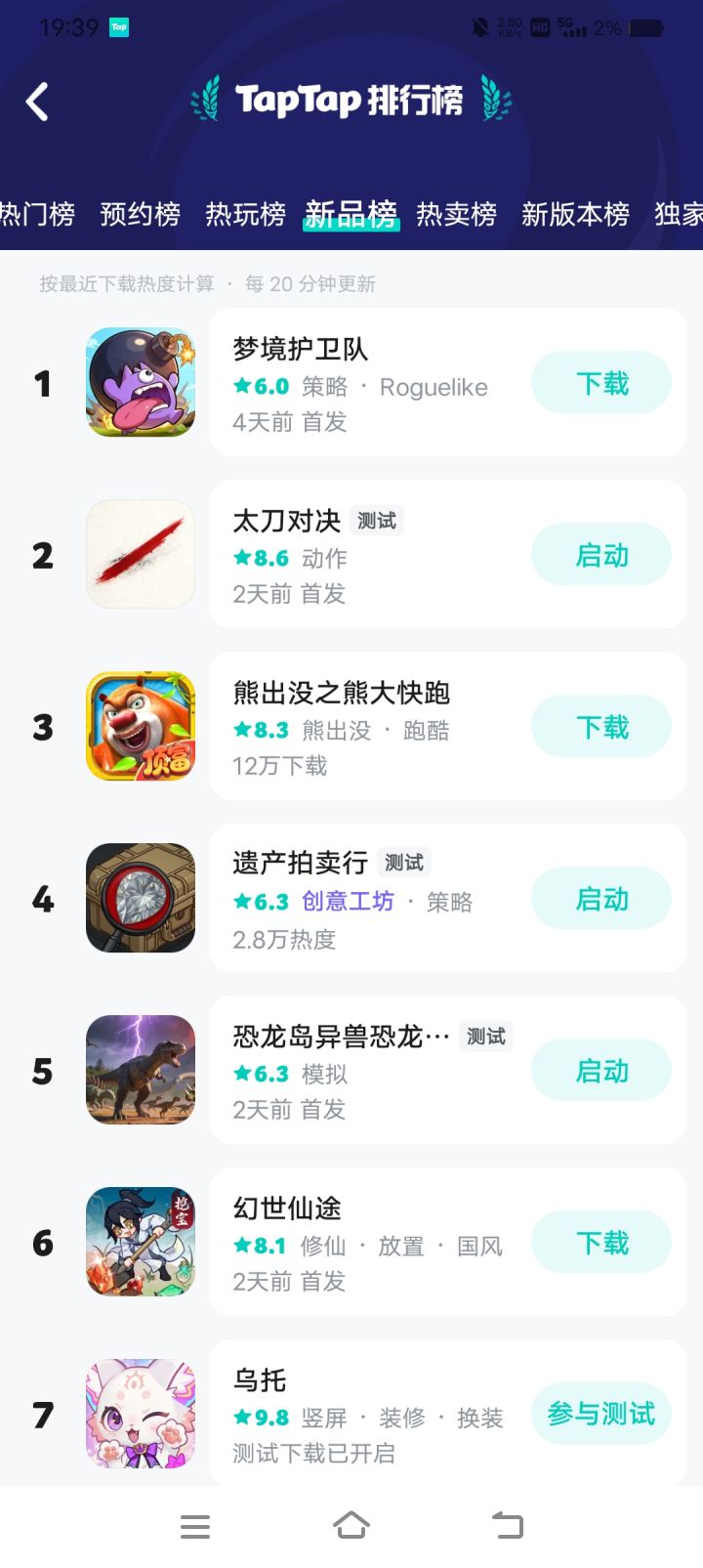
Task: Go back from the TapTap ranking page
Action: [37, 102]
